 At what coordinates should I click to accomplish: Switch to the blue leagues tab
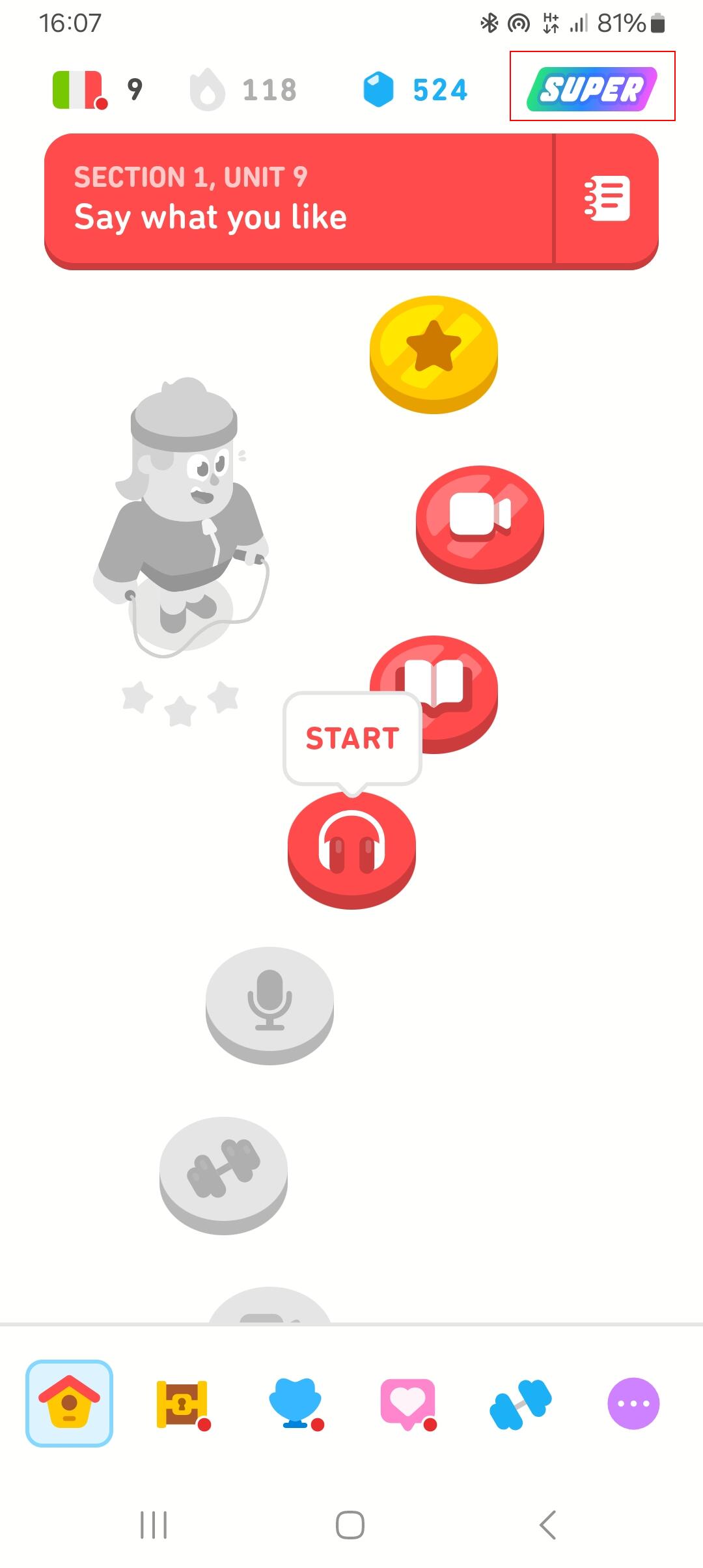[x=296, y=1403]
